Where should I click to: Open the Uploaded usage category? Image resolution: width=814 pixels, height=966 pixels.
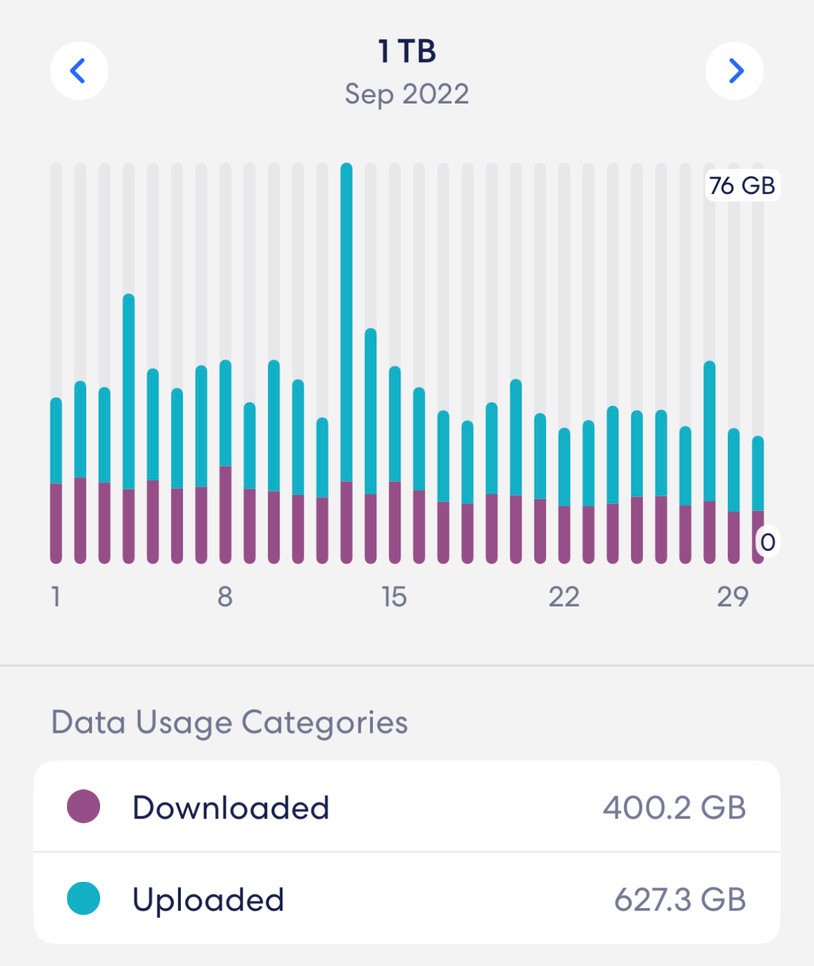click(x=406, y=899)
